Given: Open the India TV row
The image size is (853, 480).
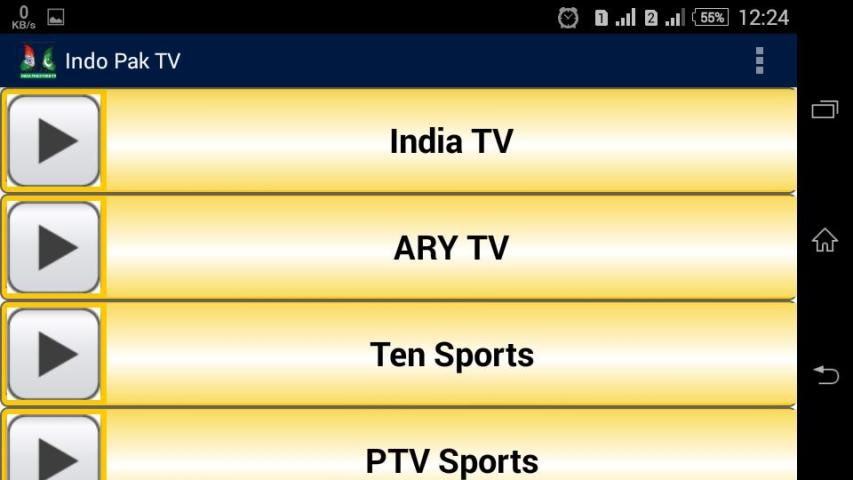Looking at the screenshot, I should pos(450,141).
